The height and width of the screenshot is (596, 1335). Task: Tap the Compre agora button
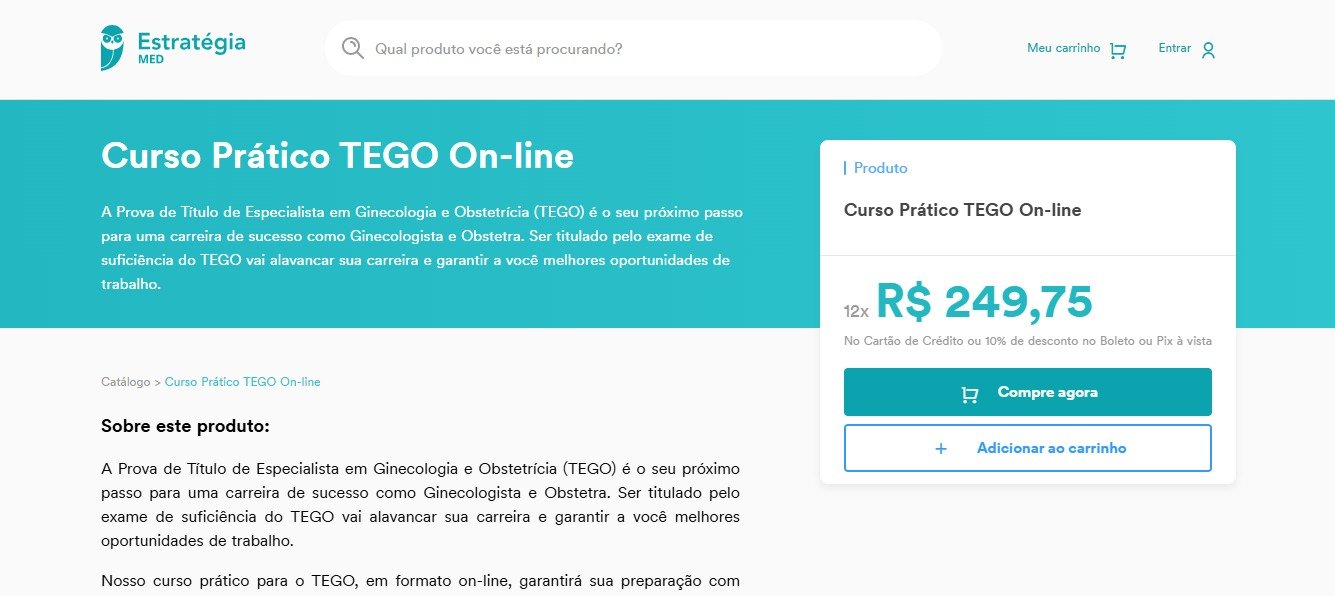coord(1027,392)
